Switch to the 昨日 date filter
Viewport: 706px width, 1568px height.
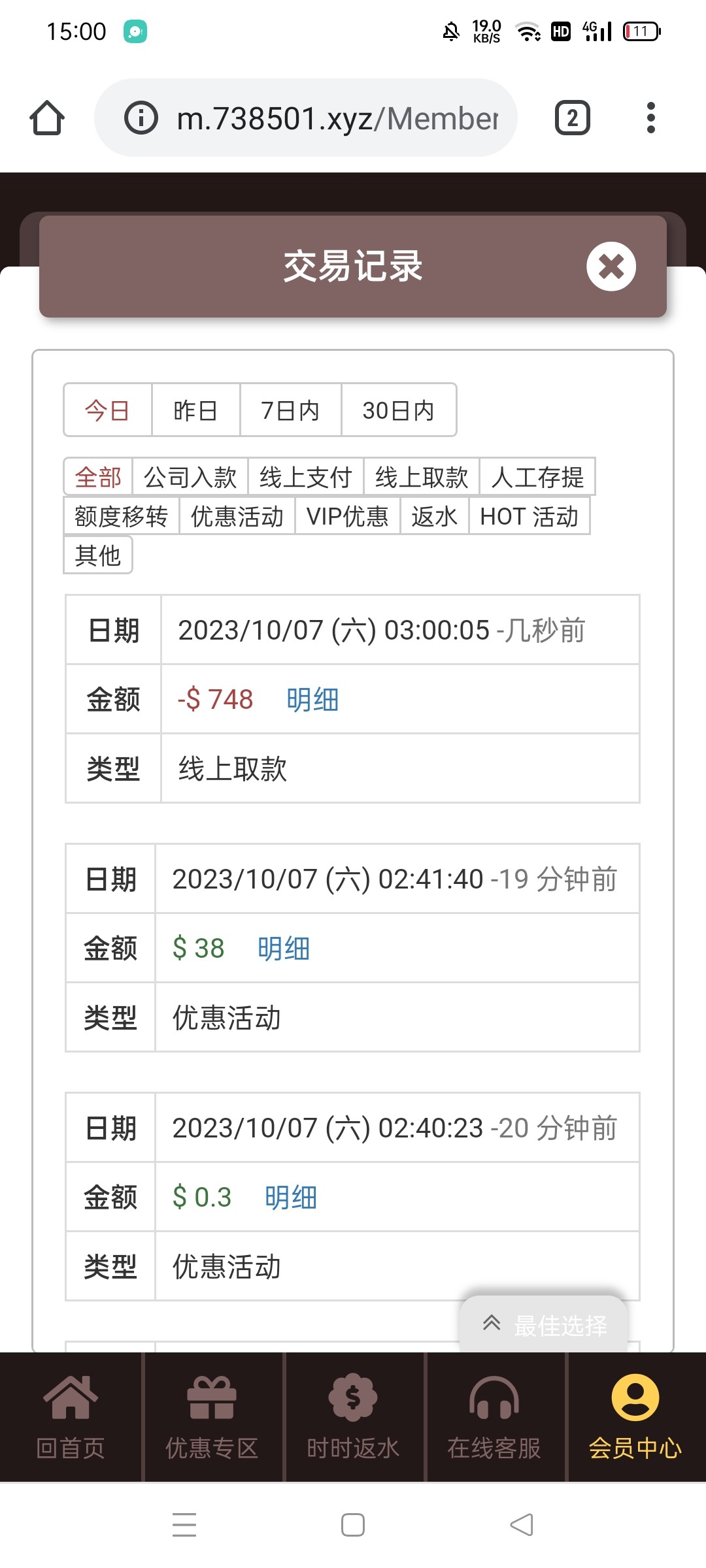click(195, 410)
